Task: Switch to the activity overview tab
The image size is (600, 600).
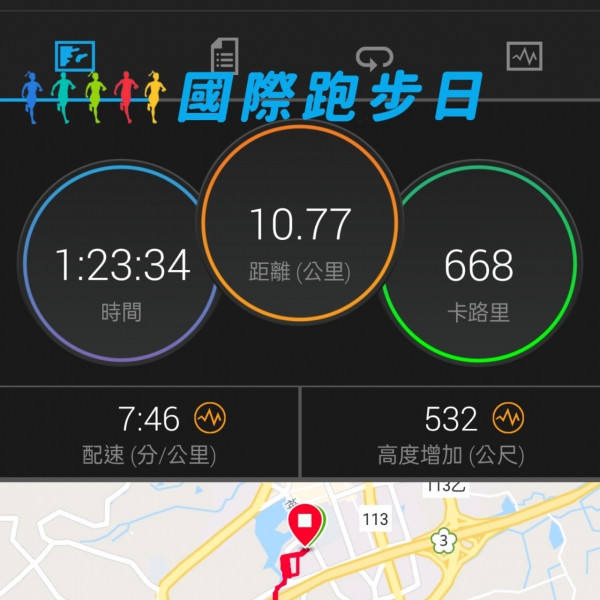Action: click(x=75, y=56)
